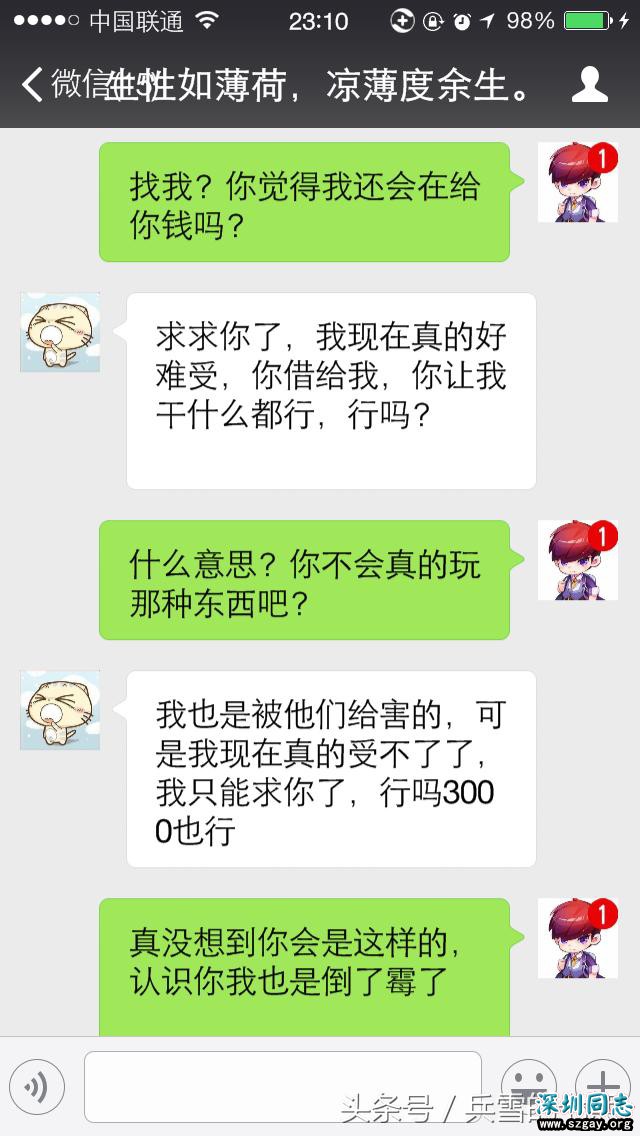The height and width of the screenshot is (1136, 640).
Task: Go back to the WeChat list
Action: coord(50,86)
